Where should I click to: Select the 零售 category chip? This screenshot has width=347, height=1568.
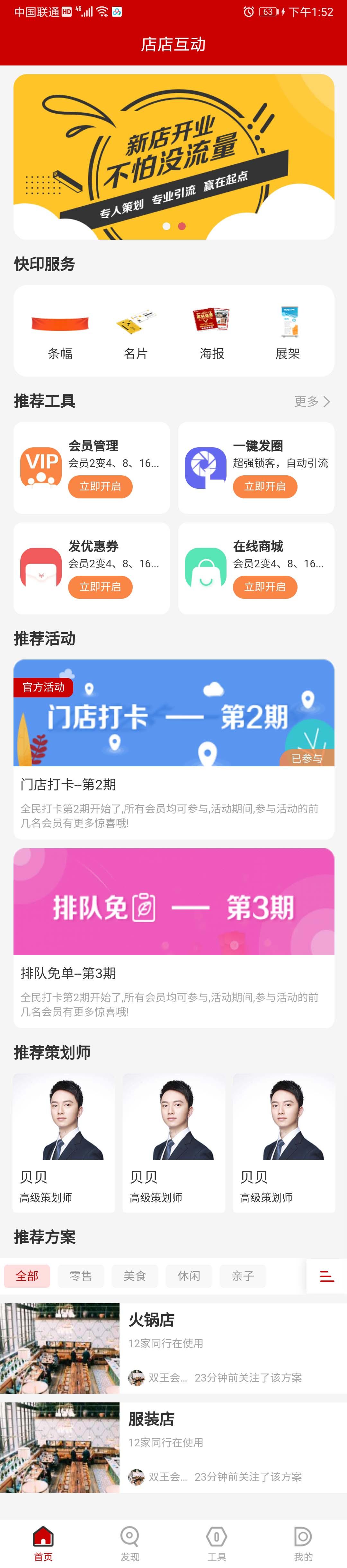tap(81, 1276)
